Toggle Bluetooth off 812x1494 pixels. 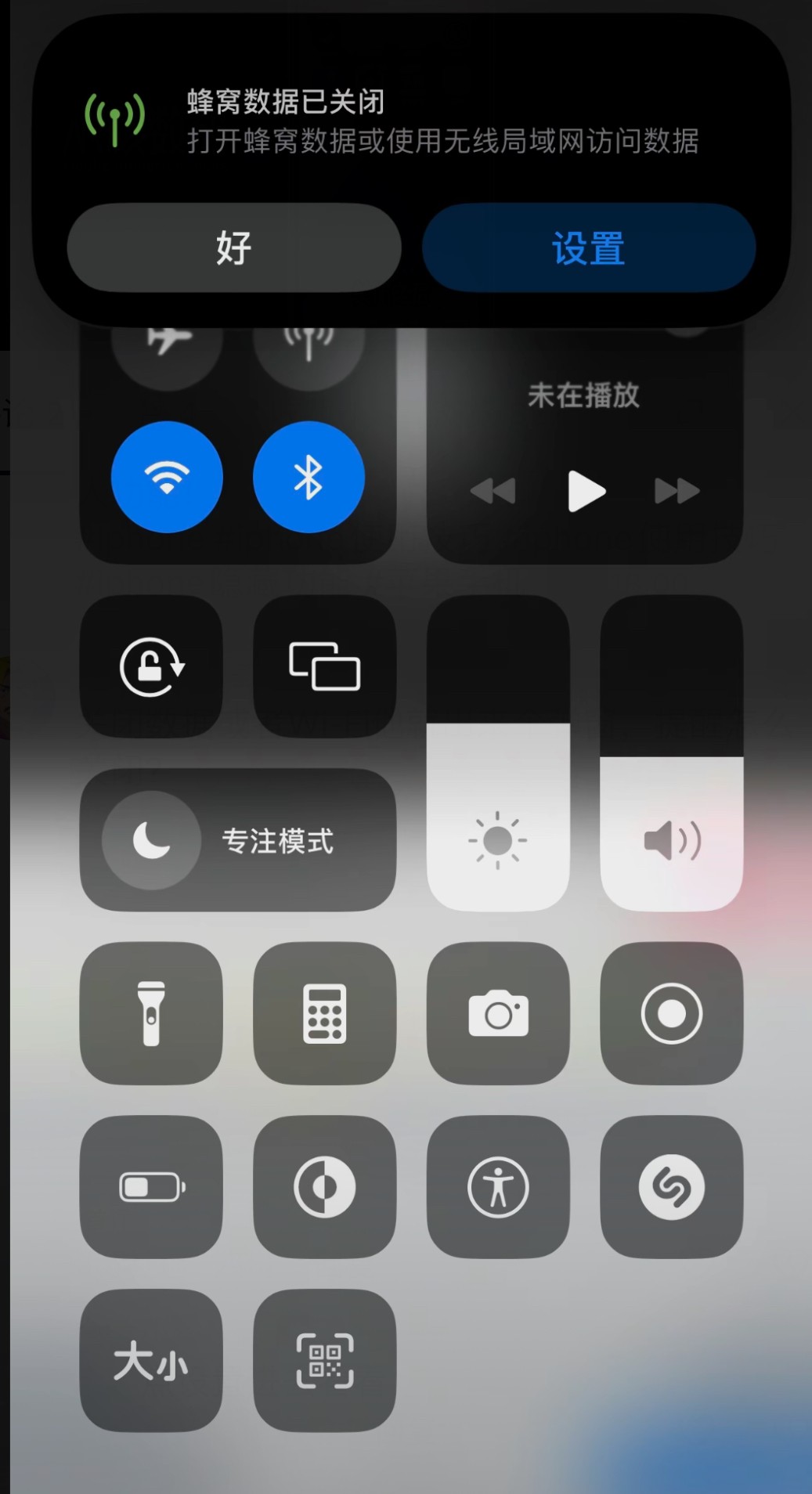[309, 477]
